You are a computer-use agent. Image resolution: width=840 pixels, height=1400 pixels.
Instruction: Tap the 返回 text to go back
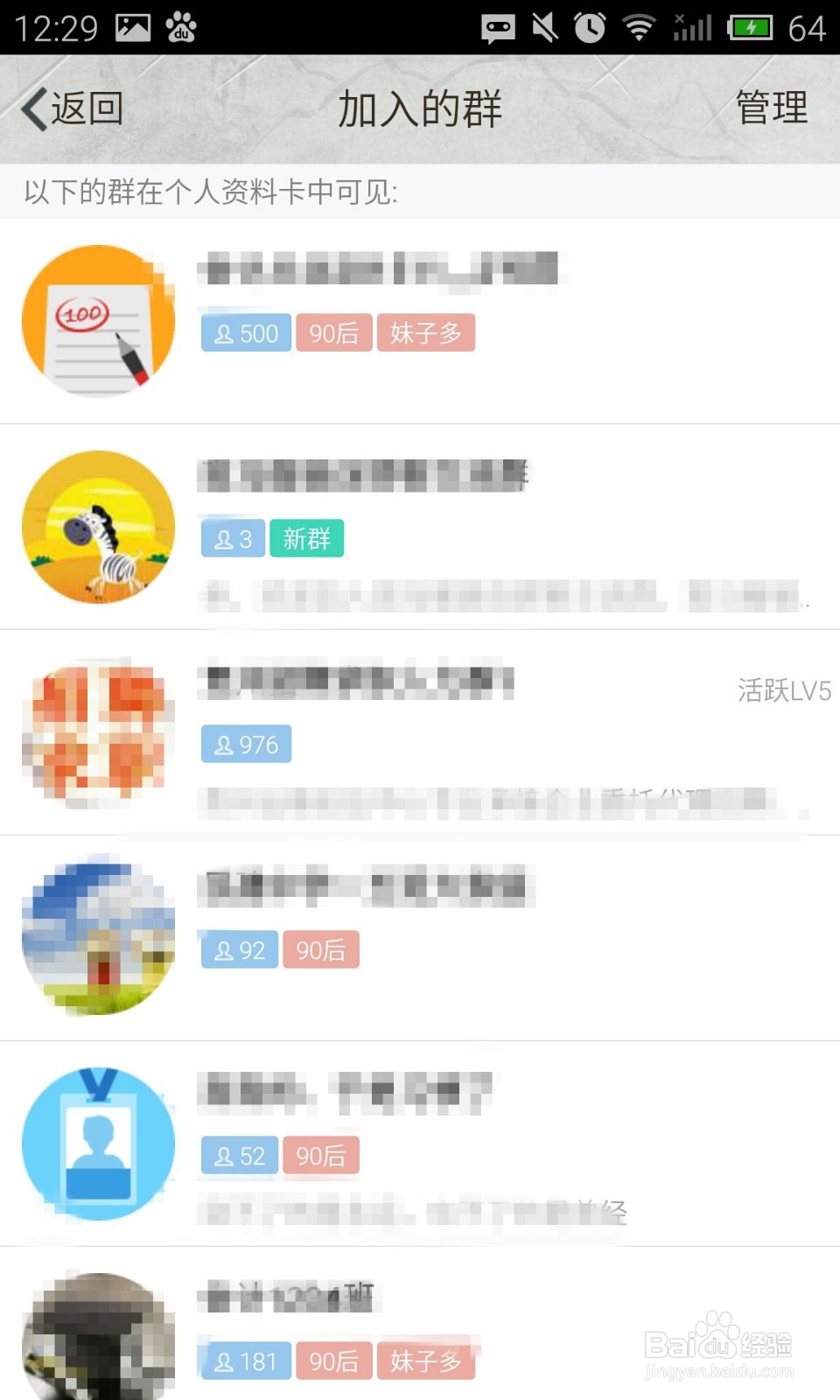[x=86, y=107]
